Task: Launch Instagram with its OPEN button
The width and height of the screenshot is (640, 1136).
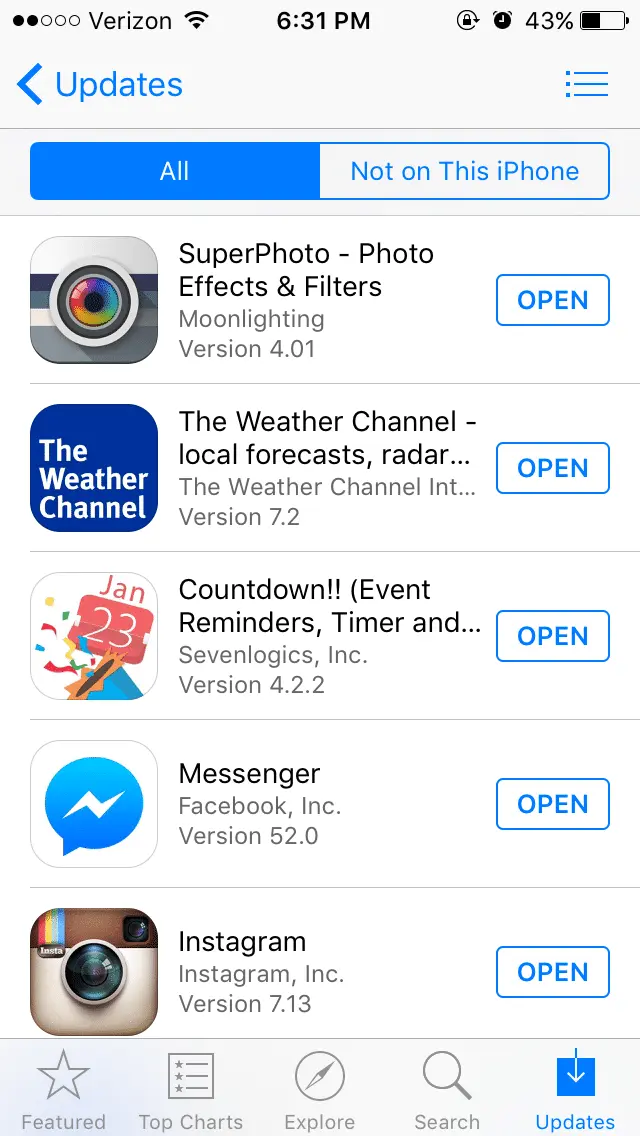Action: (x=552, y=972)
